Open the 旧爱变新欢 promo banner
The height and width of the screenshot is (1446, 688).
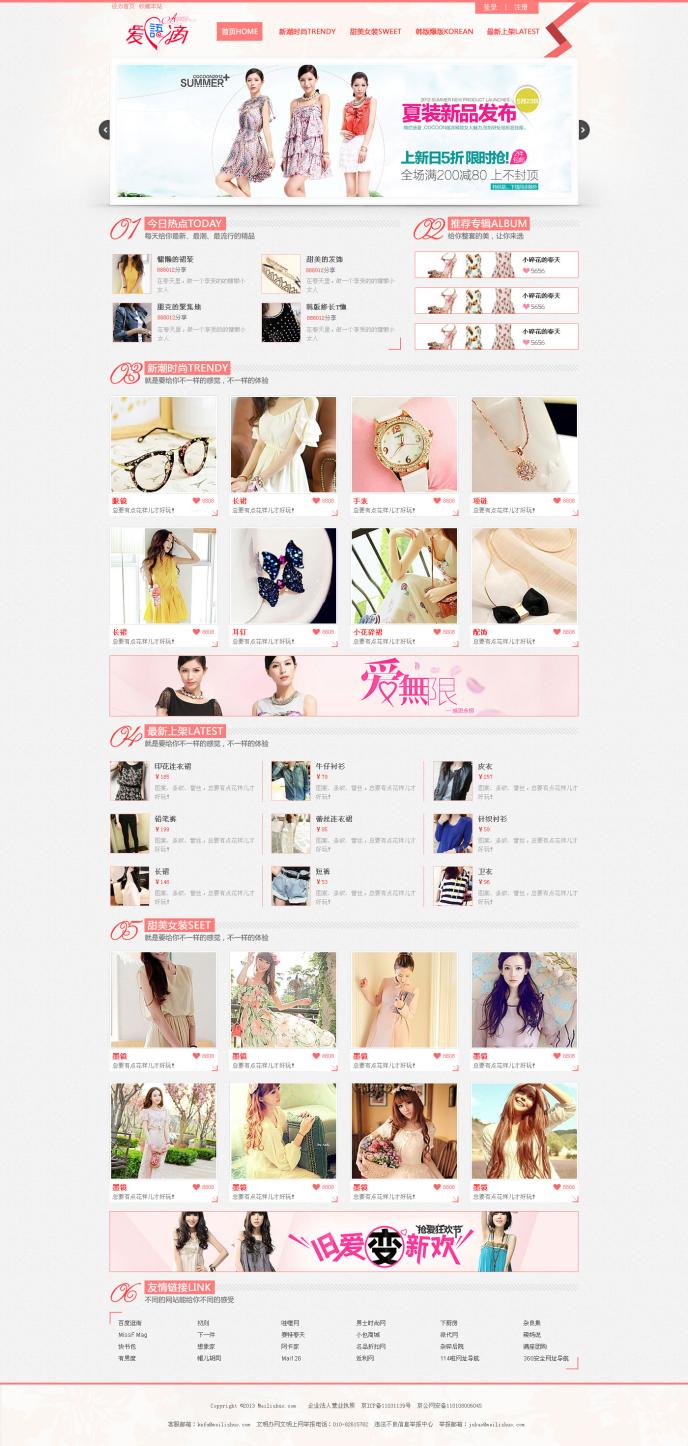tap(344, 1241)
